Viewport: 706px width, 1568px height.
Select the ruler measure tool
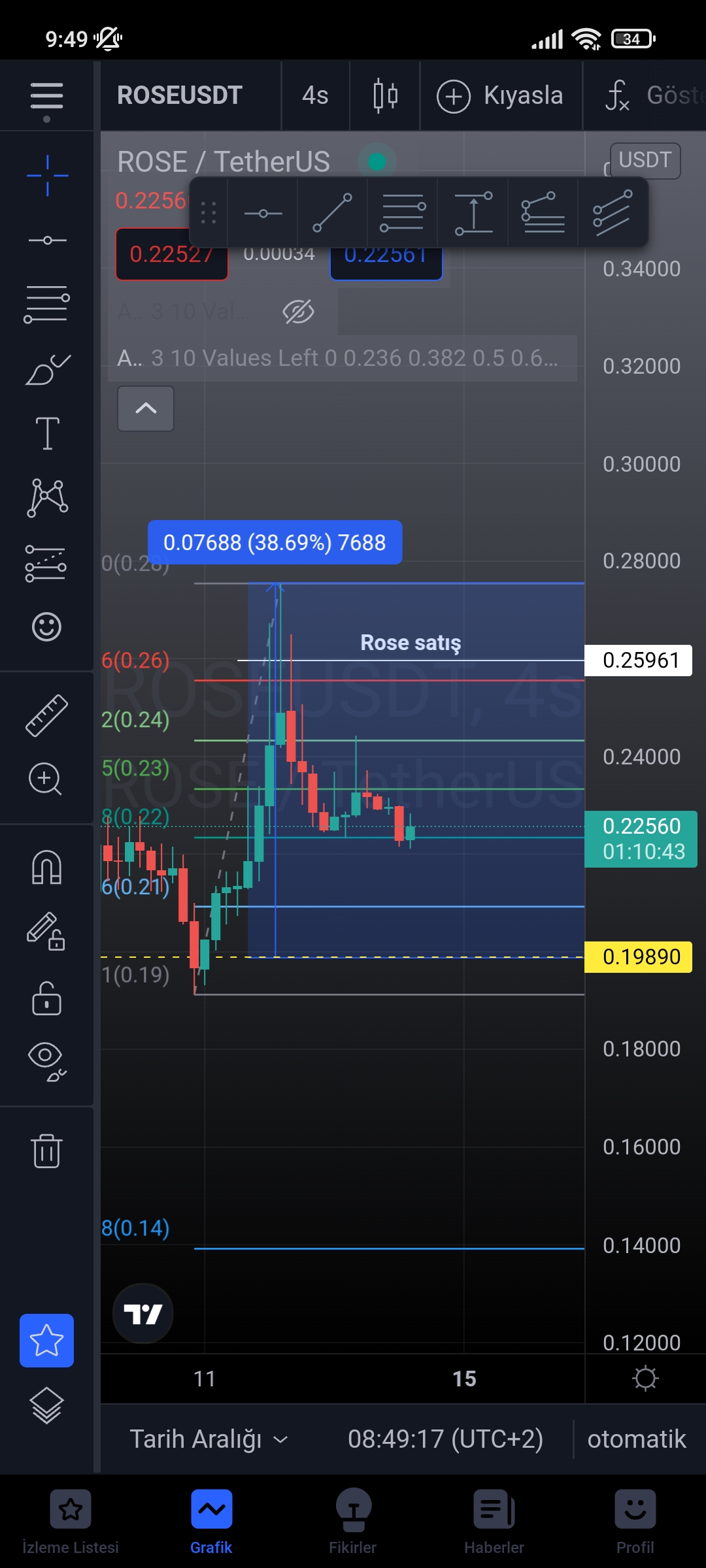[x=46, y=715]
